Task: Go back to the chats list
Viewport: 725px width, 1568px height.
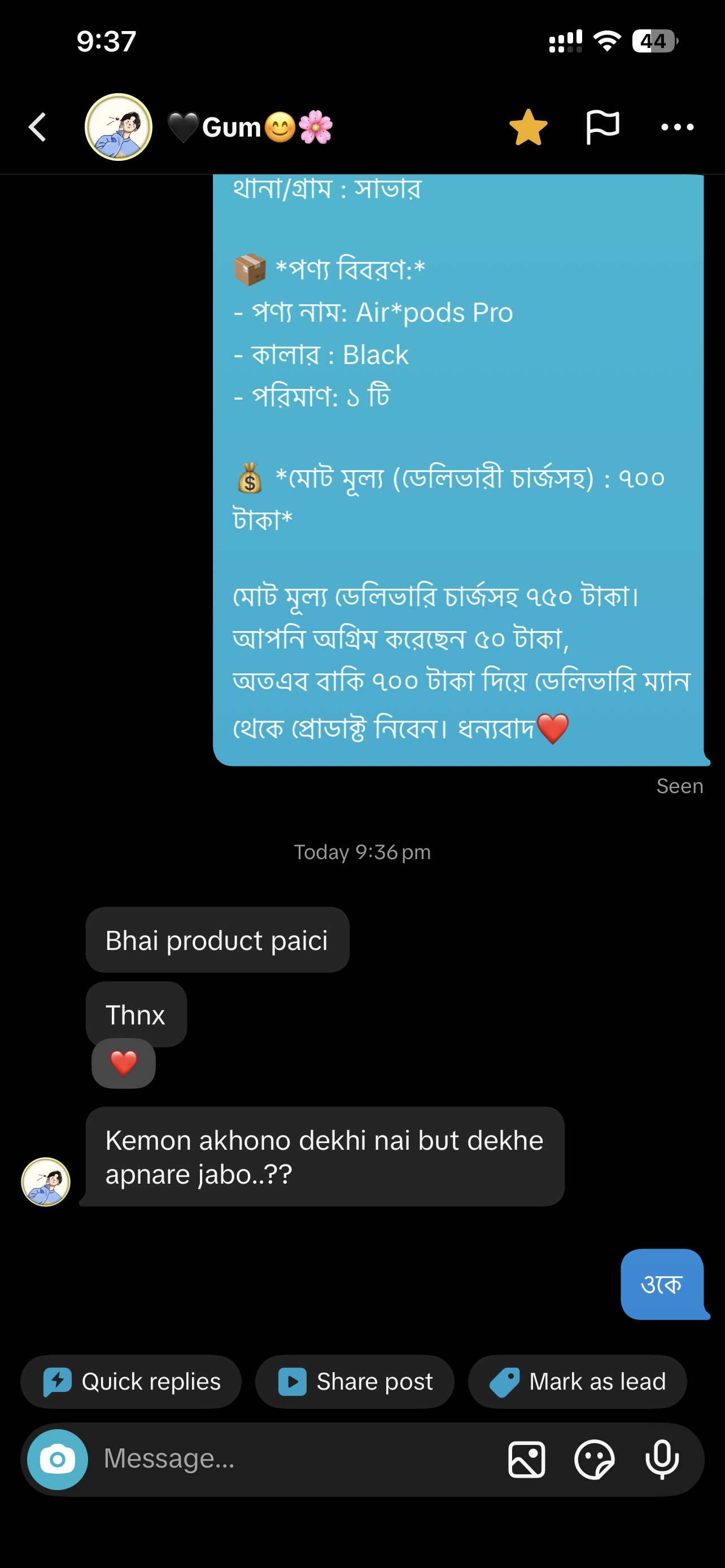Action: (x=38, y=127)
